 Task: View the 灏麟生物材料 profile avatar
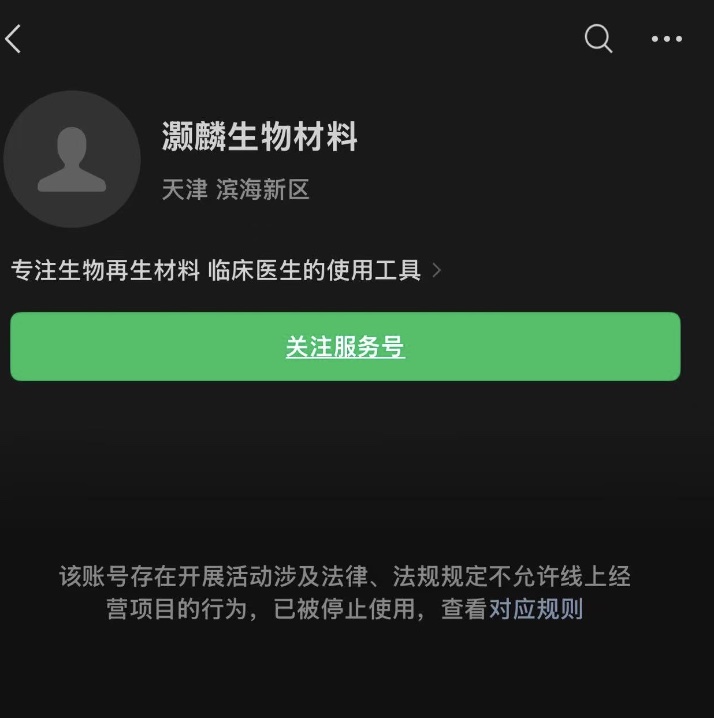click(72, 159)
